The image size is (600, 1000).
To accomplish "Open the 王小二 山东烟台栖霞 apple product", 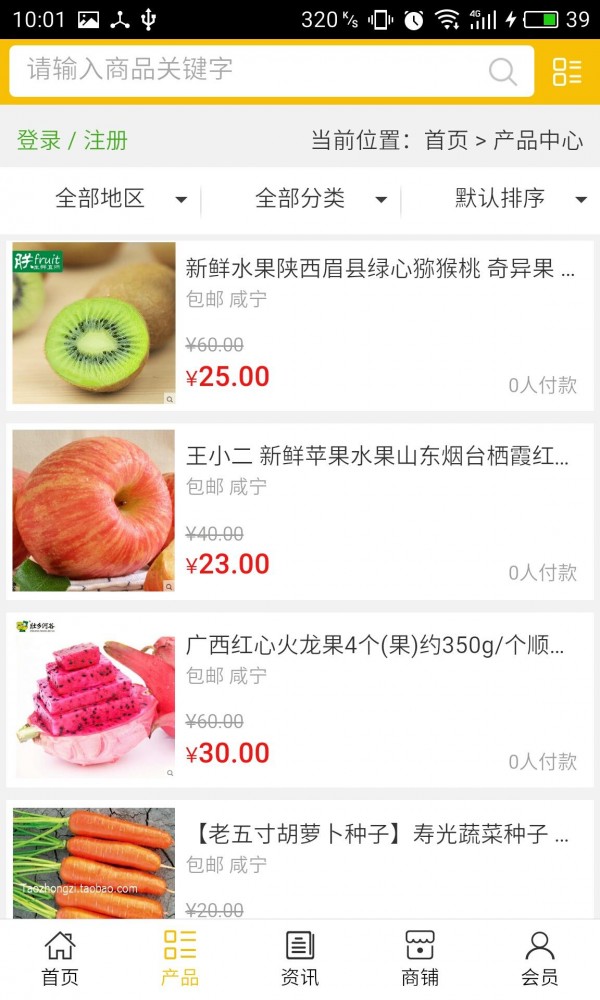I will pyautogui.click(x=376, y=458).
